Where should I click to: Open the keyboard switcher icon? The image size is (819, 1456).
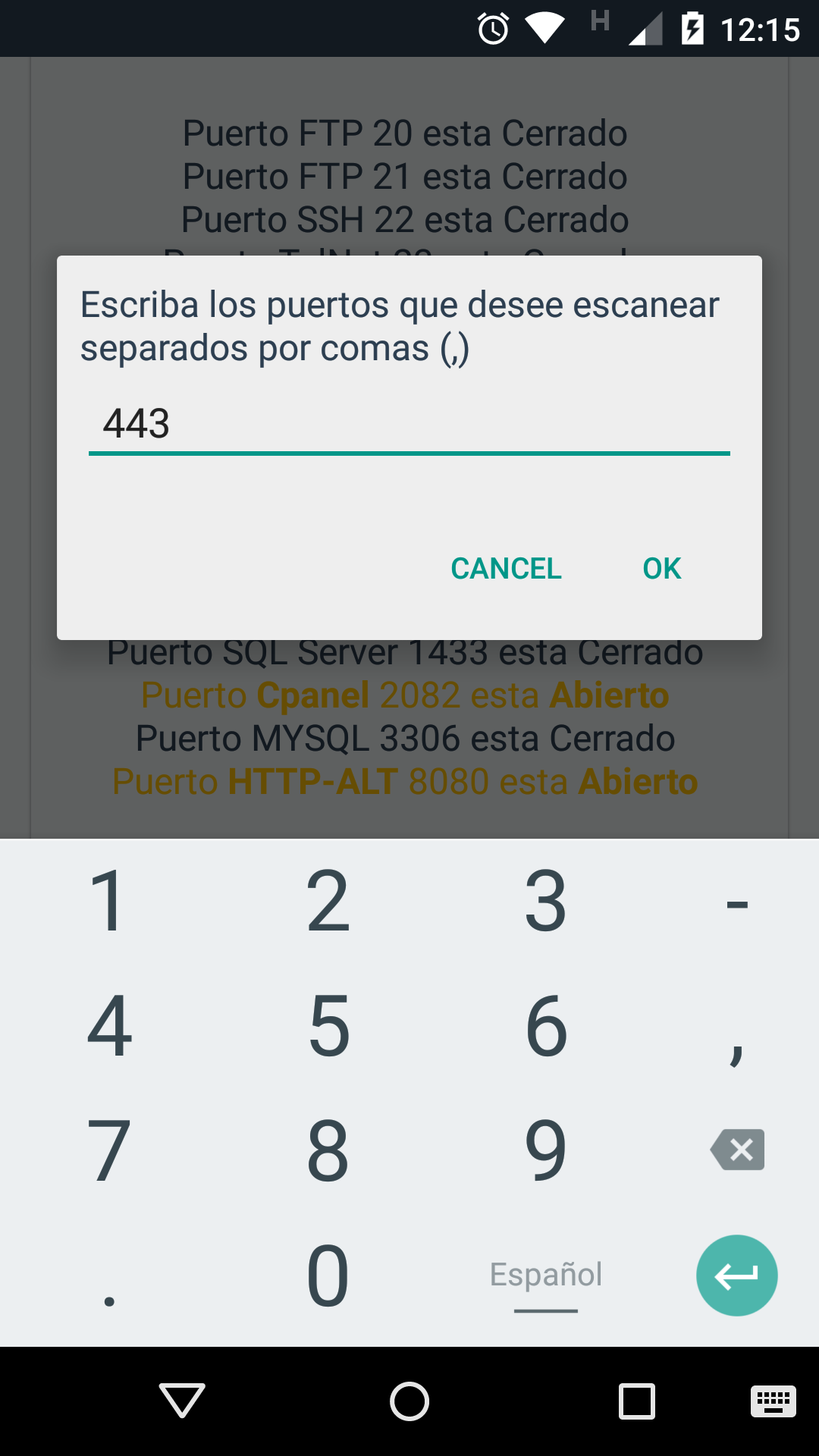(x=773, y=1401)
